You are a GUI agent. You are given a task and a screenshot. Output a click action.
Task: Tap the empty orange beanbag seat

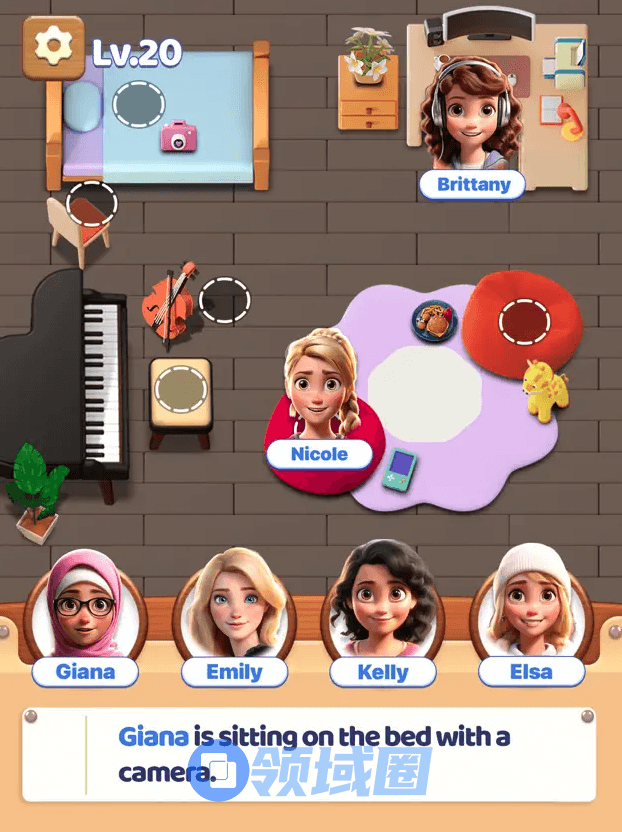point(523,320)
